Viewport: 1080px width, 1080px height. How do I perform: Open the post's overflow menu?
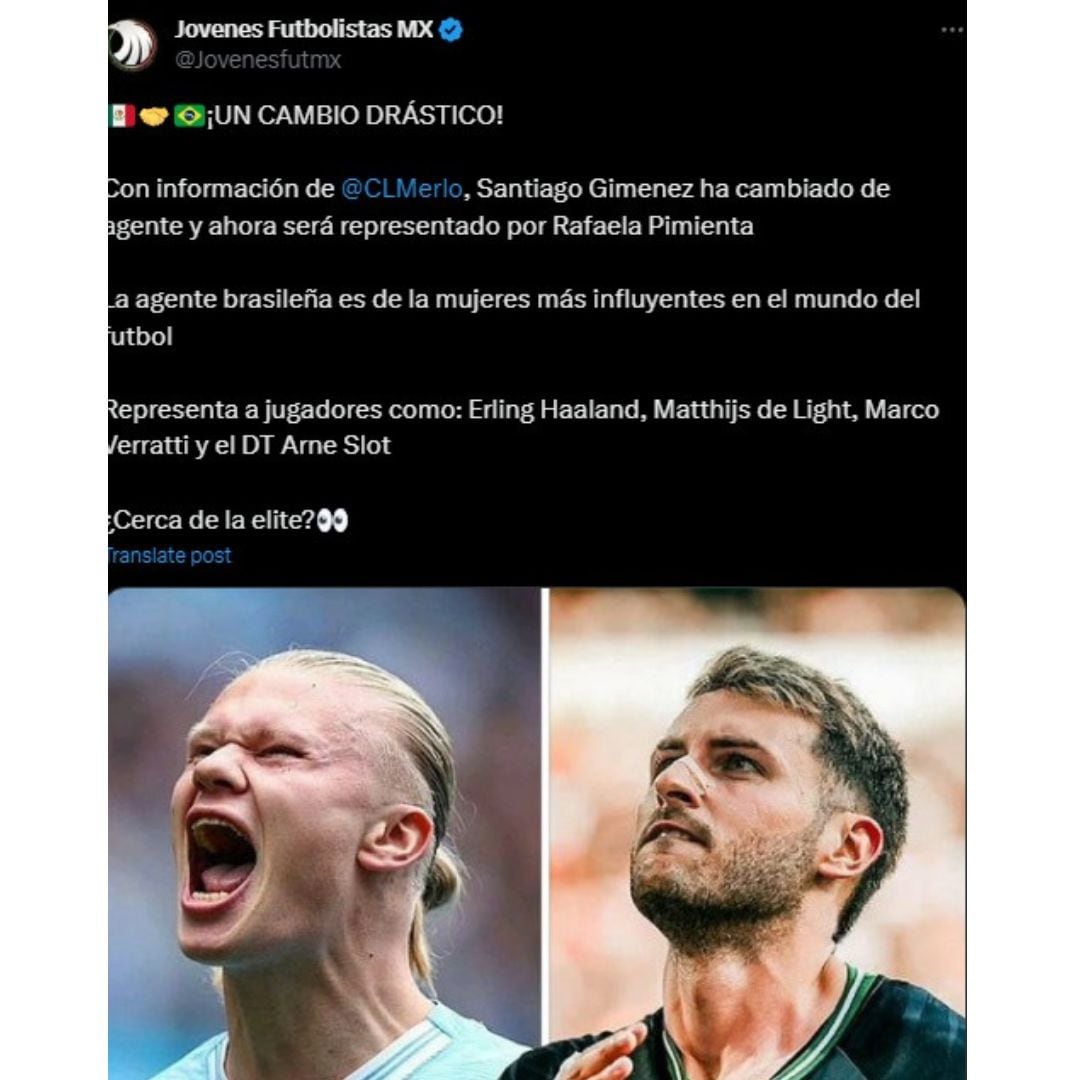click(x=952, y=31)
